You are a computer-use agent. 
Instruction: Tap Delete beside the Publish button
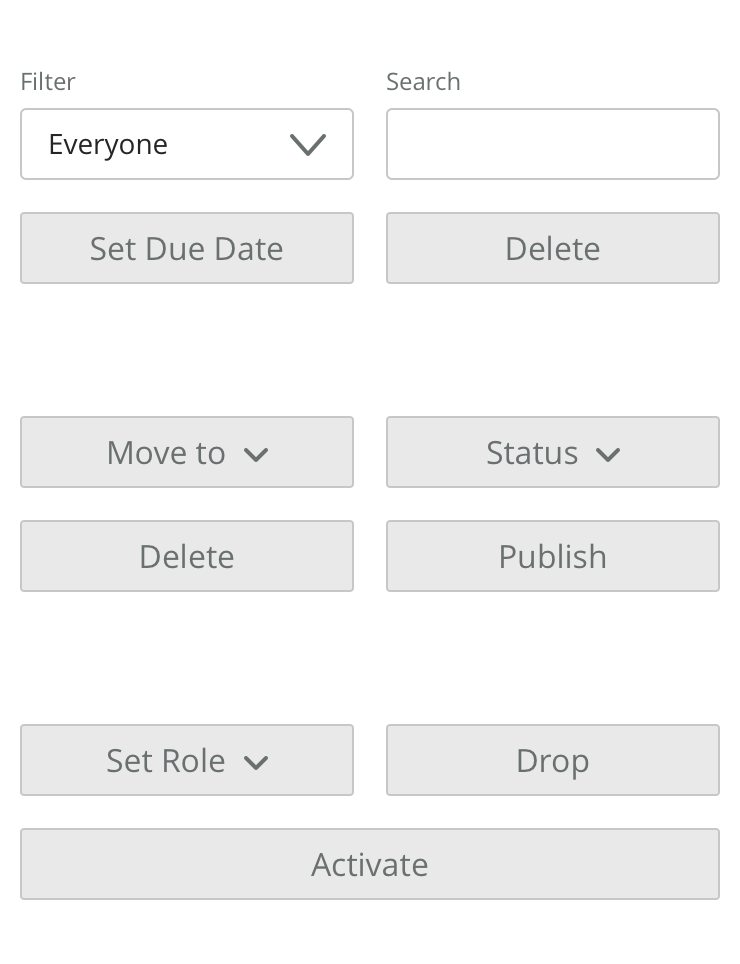point(187,556)
